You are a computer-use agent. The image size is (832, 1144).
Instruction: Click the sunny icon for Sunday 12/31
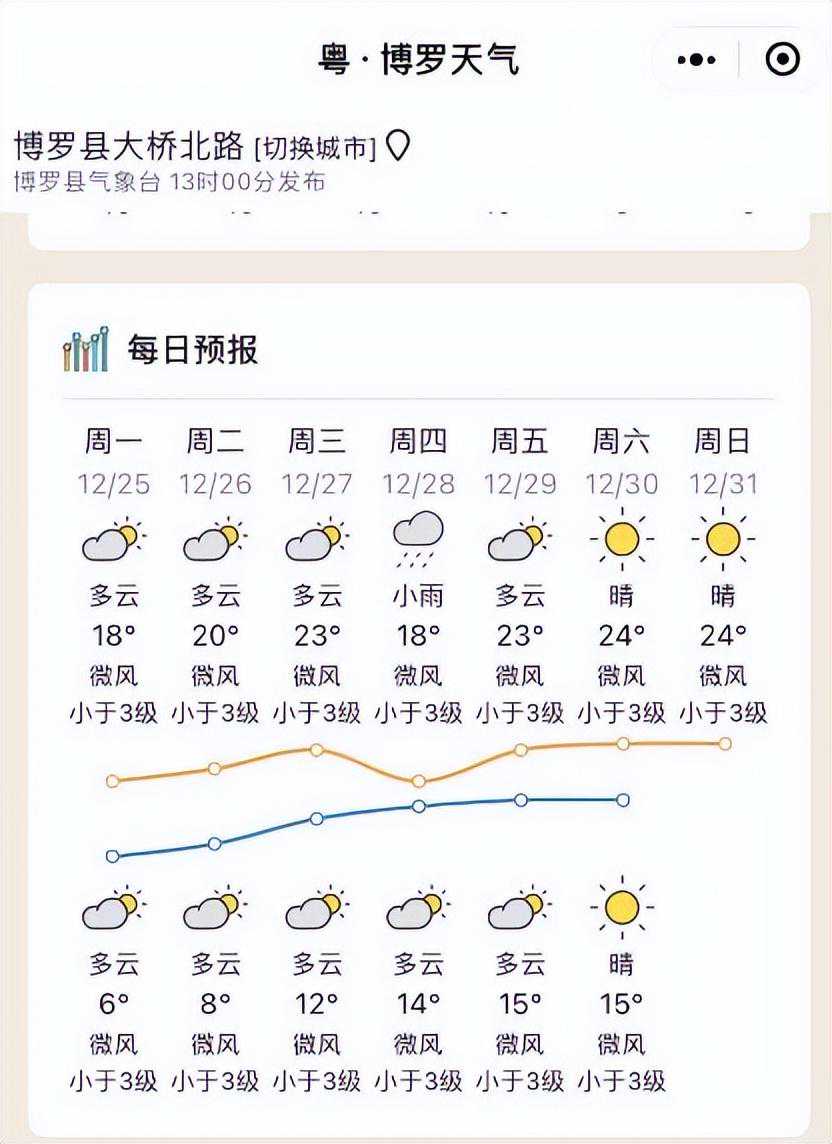(x=722, y=538)
